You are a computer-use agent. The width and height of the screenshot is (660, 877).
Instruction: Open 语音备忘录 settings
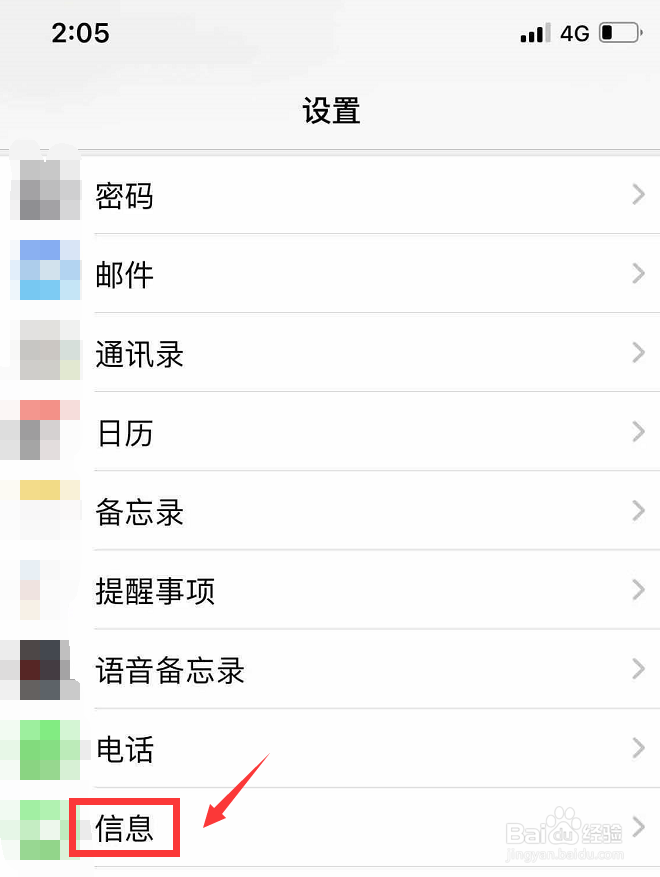pyautogui.click(x=330, y=669)
